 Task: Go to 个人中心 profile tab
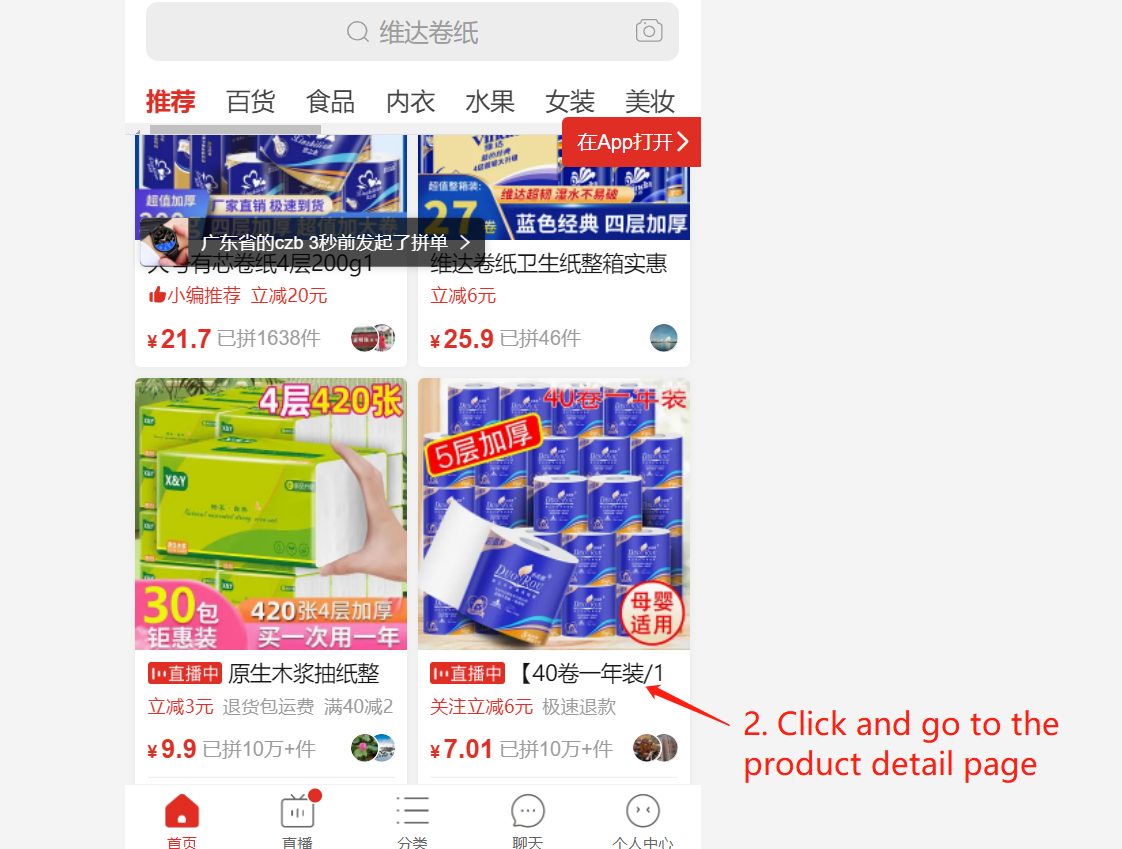coord(642,820)
